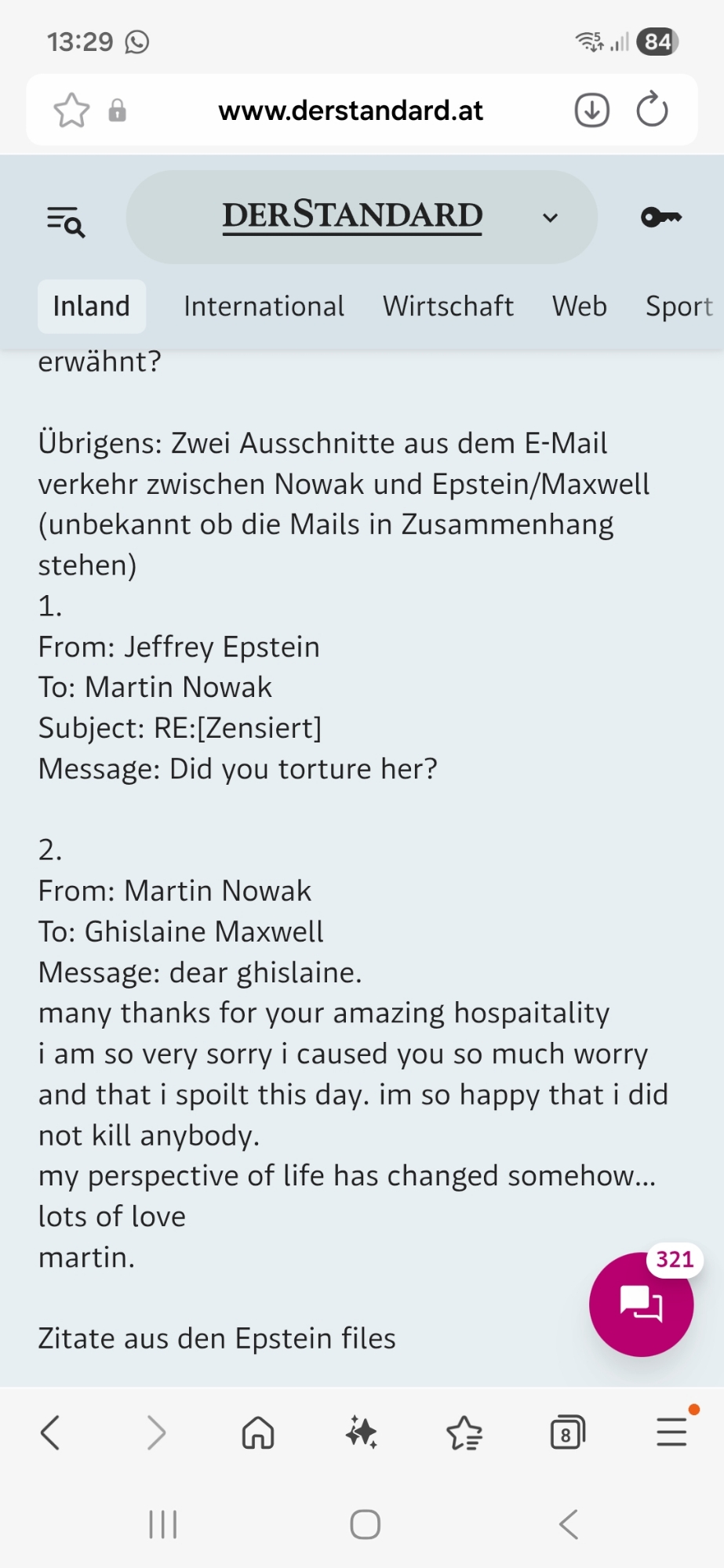Screen dimensions: 724x1568
Task: Tap the derstandard.at address bar
Action: pos(351,111)
